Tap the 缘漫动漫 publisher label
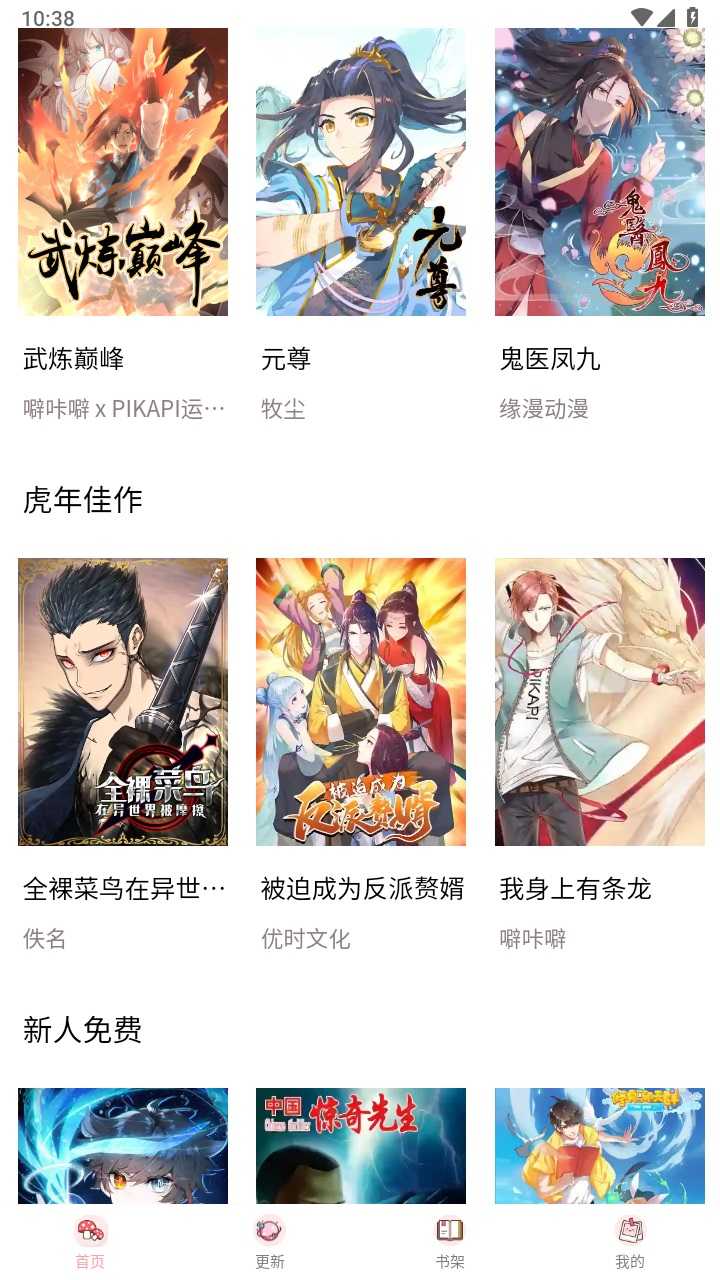The height and width of the screenshot is (1280, 720). (x=544, y=408)
